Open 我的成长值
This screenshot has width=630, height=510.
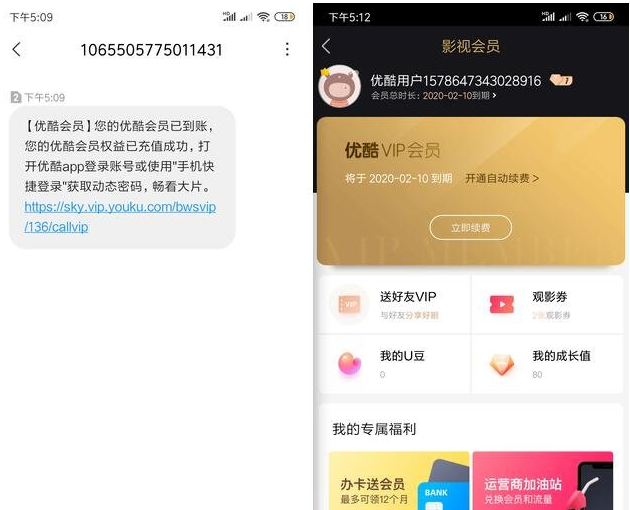(546, 363)
